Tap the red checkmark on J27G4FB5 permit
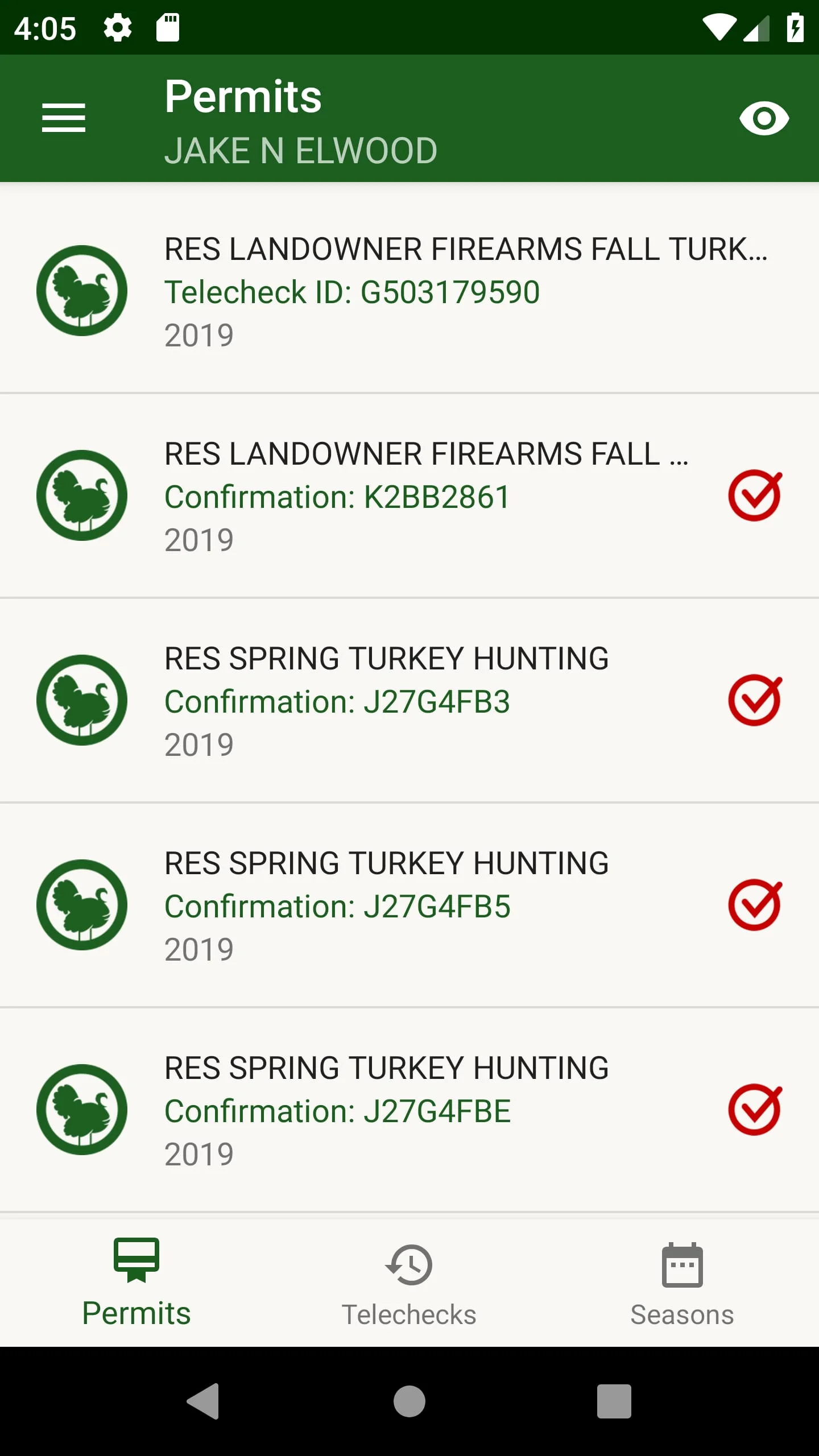 coord(754,905)
